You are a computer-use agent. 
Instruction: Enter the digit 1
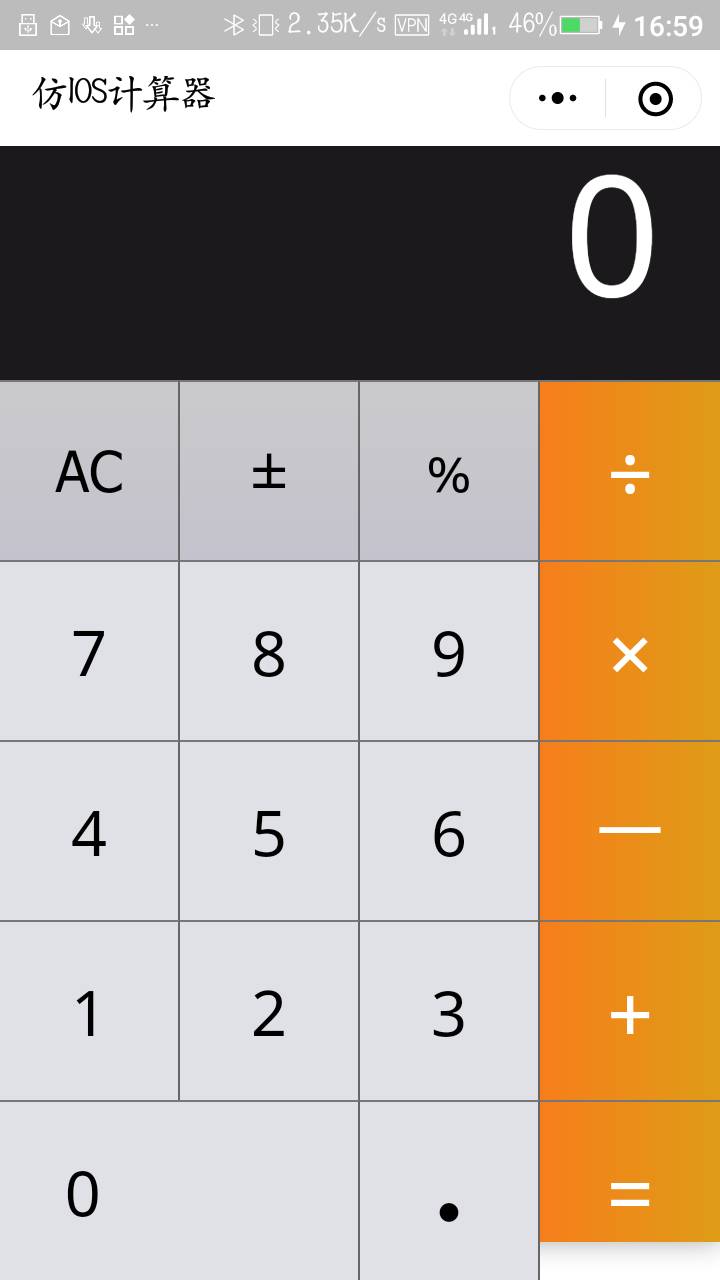[x=89, y=1011]
